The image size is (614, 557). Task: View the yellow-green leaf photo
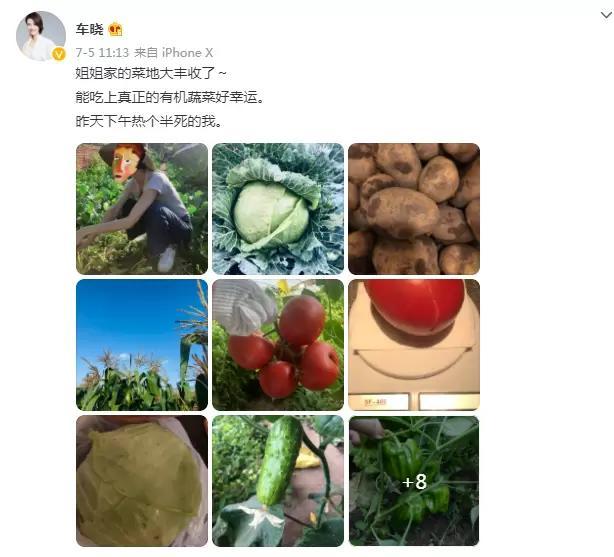point(142,480)
